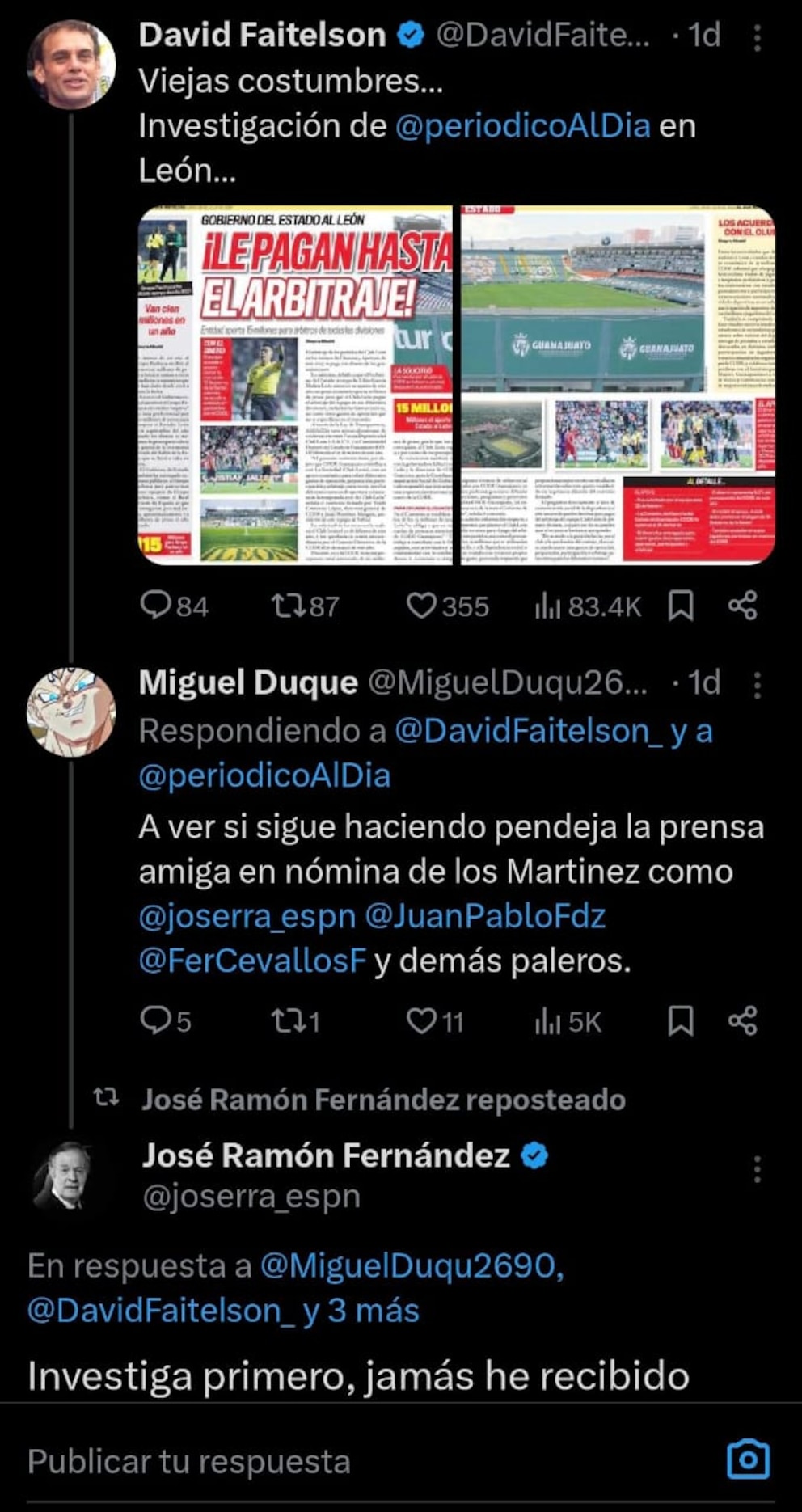Open the ¡Le pagan hasta el arbitraje! newspaper image
802x1512 pixels.
coord(296,385)
